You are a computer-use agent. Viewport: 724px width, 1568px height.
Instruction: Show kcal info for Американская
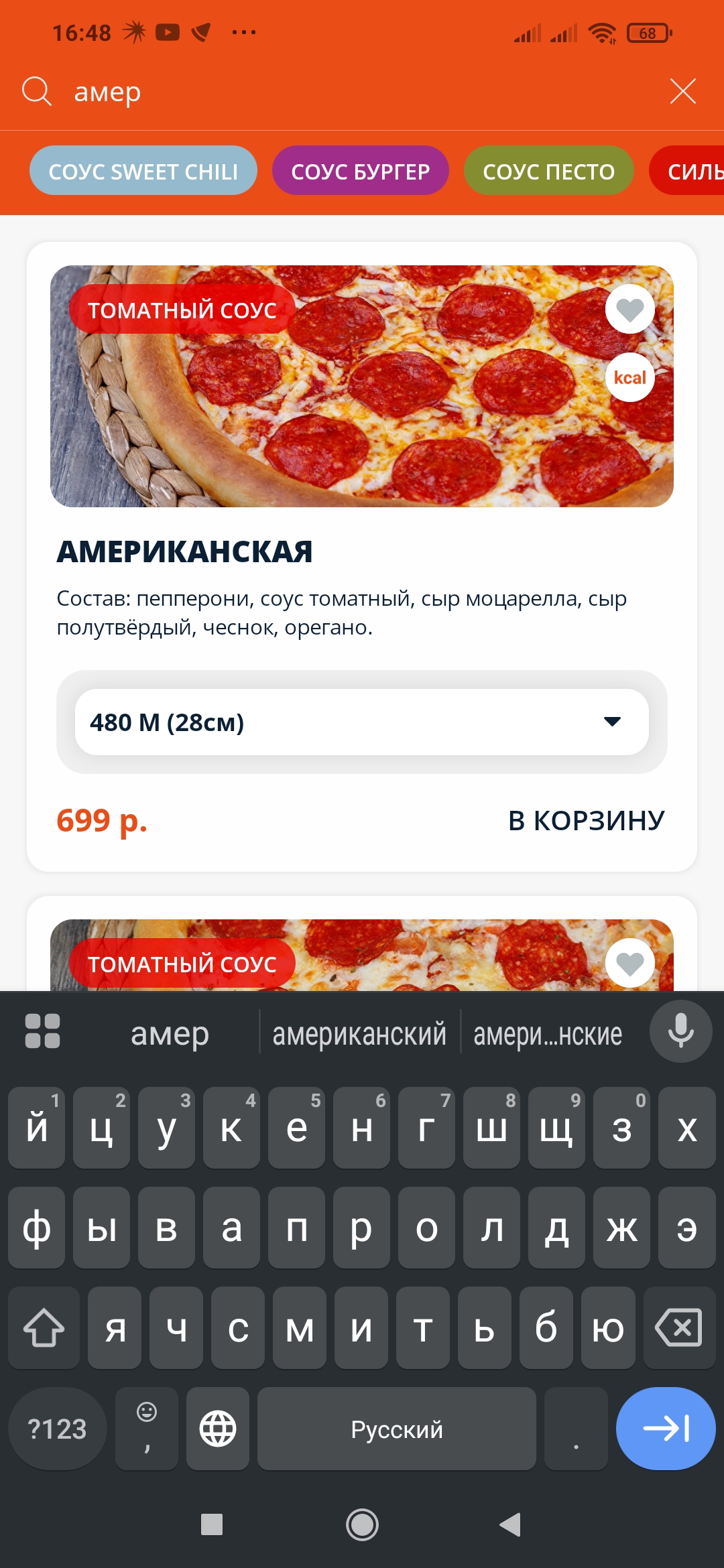[x=629, y=377]
